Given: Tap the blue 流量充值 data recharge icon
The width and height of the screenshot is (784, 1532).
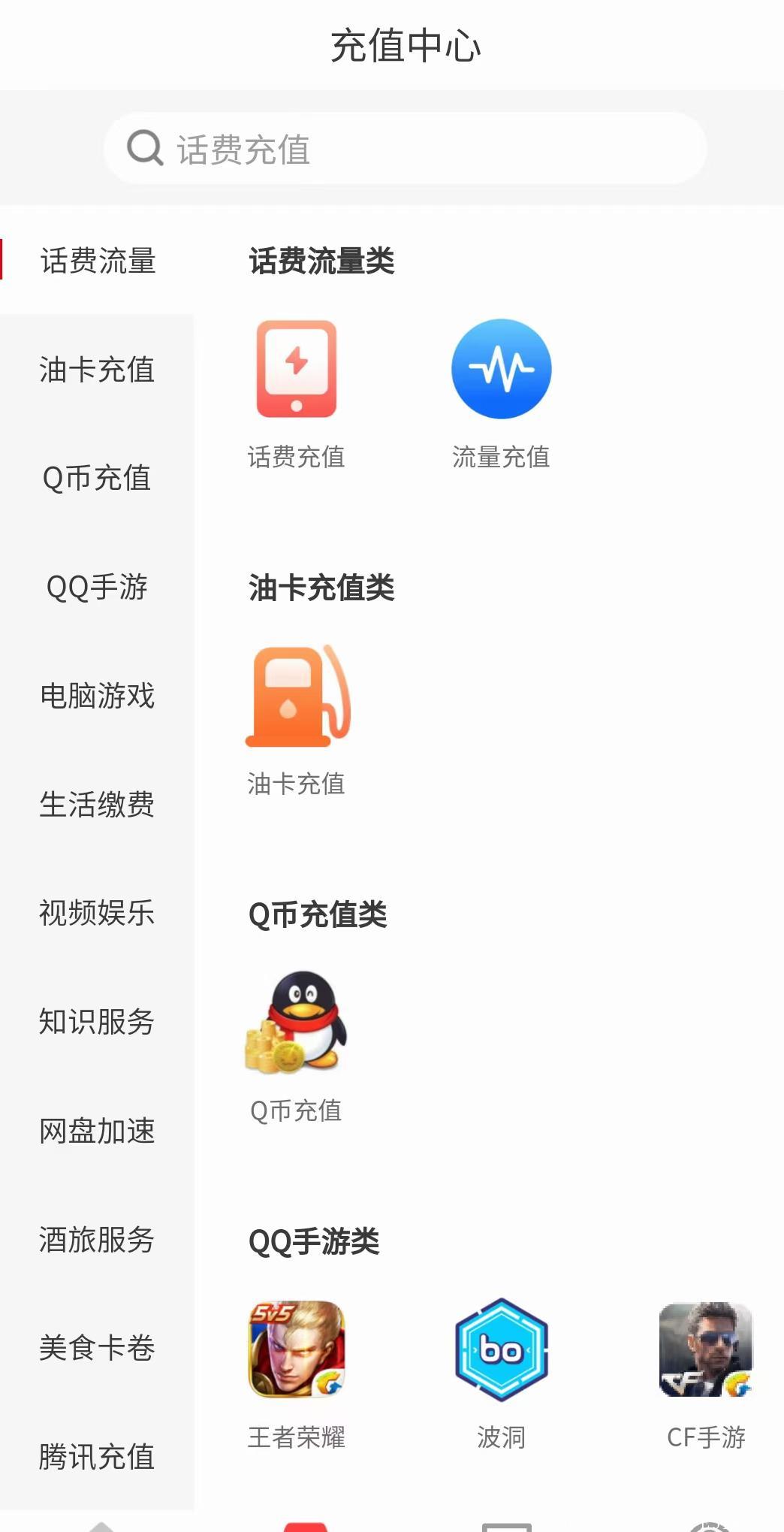Looking at the screenshot, I should (501, 369).
